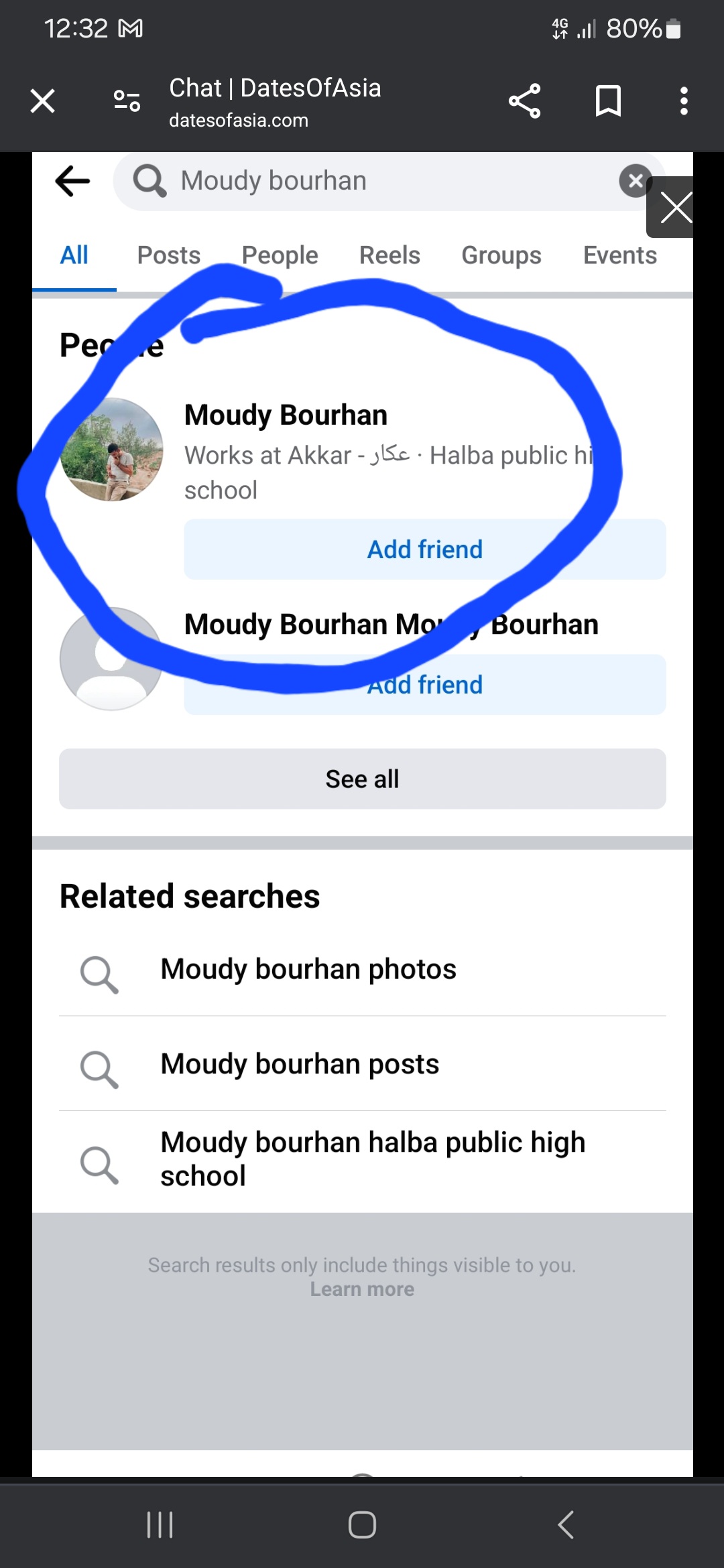Go to the home screen
Image resolution: width=724 pixels, height=1568 pixels.
(362, 1524)
